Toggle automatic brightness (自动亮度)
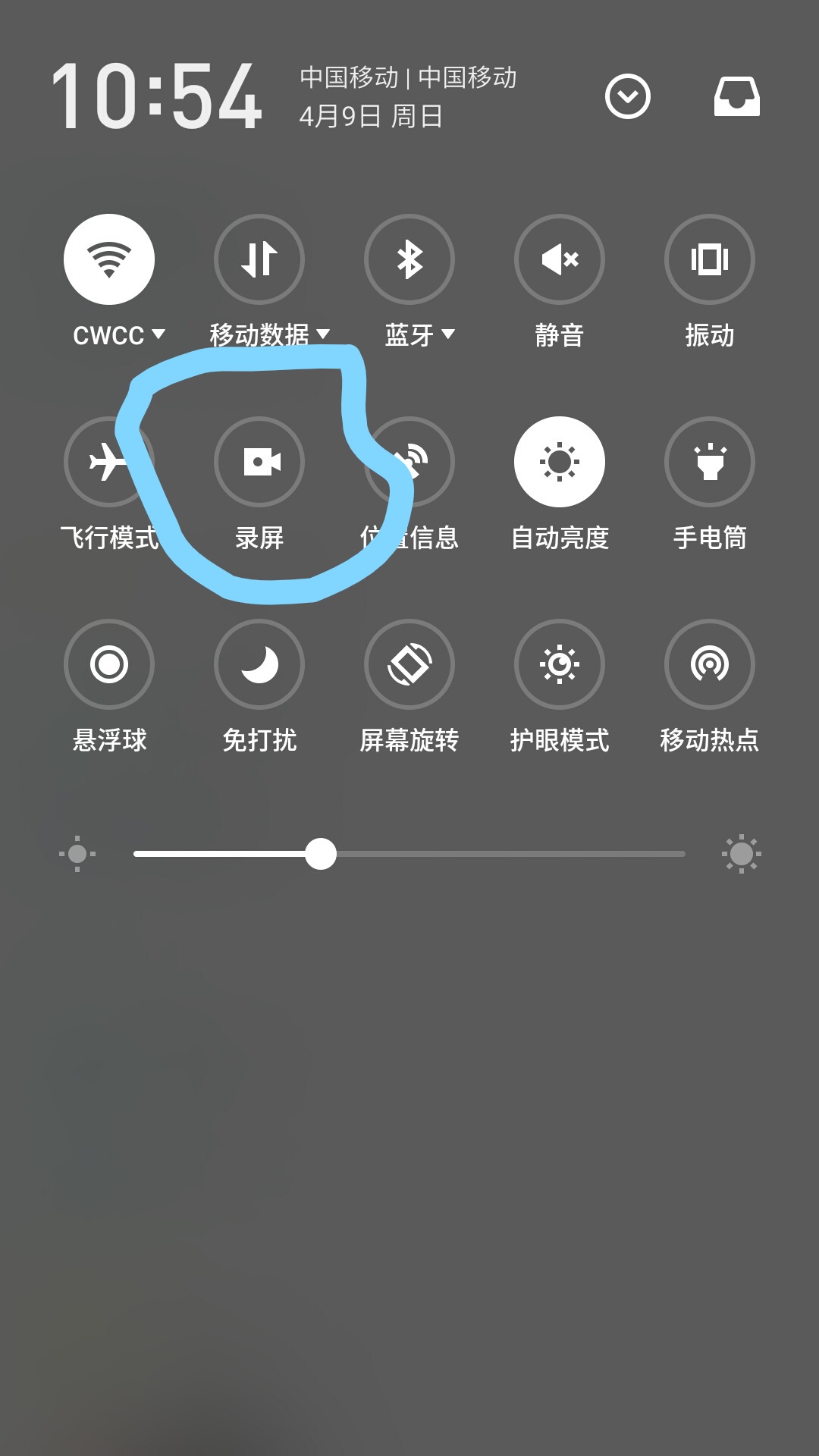This screenshot has height=1456, width=819. click(560, 462)
